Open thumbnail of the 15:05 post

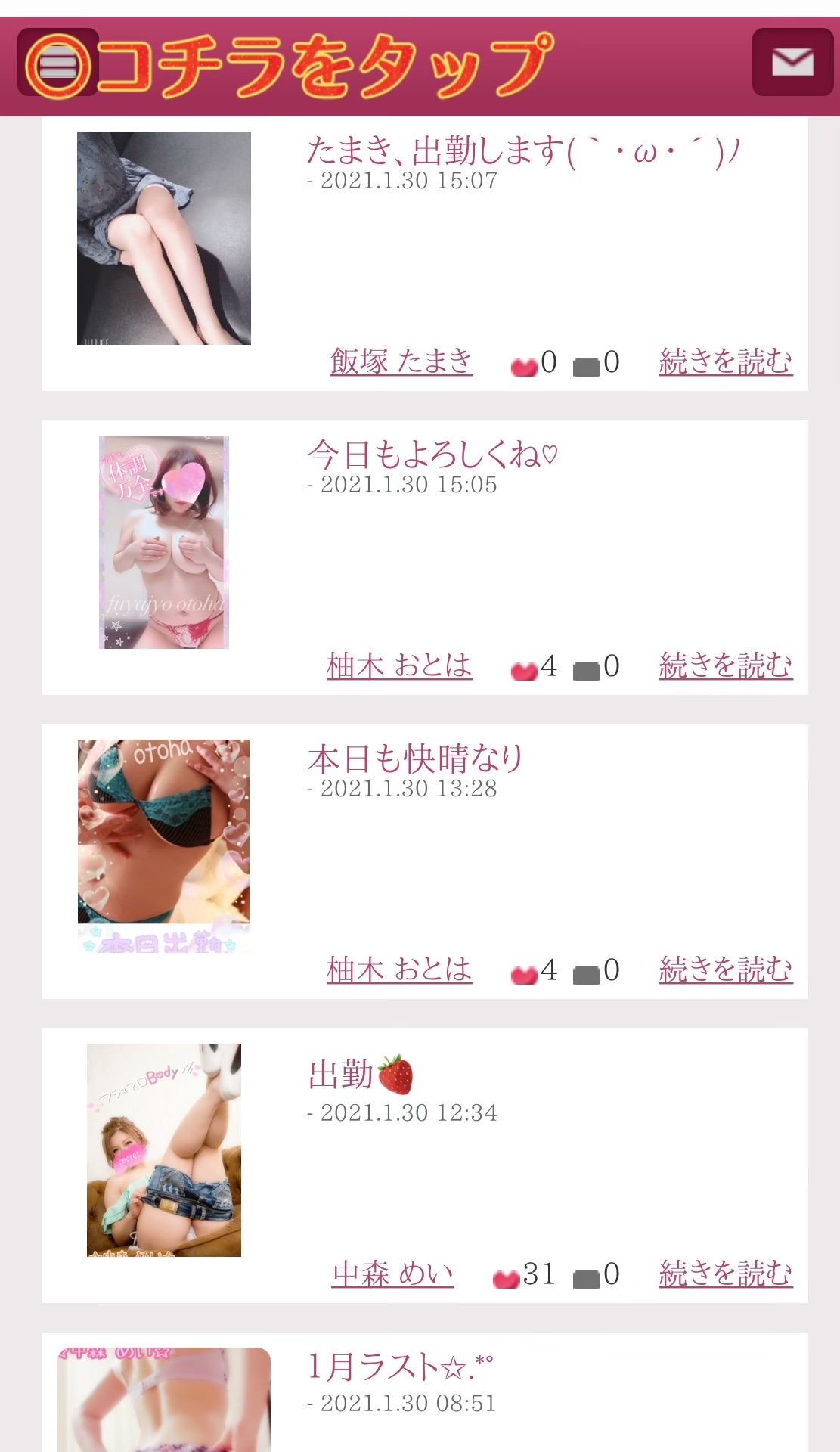pos(164,542)
